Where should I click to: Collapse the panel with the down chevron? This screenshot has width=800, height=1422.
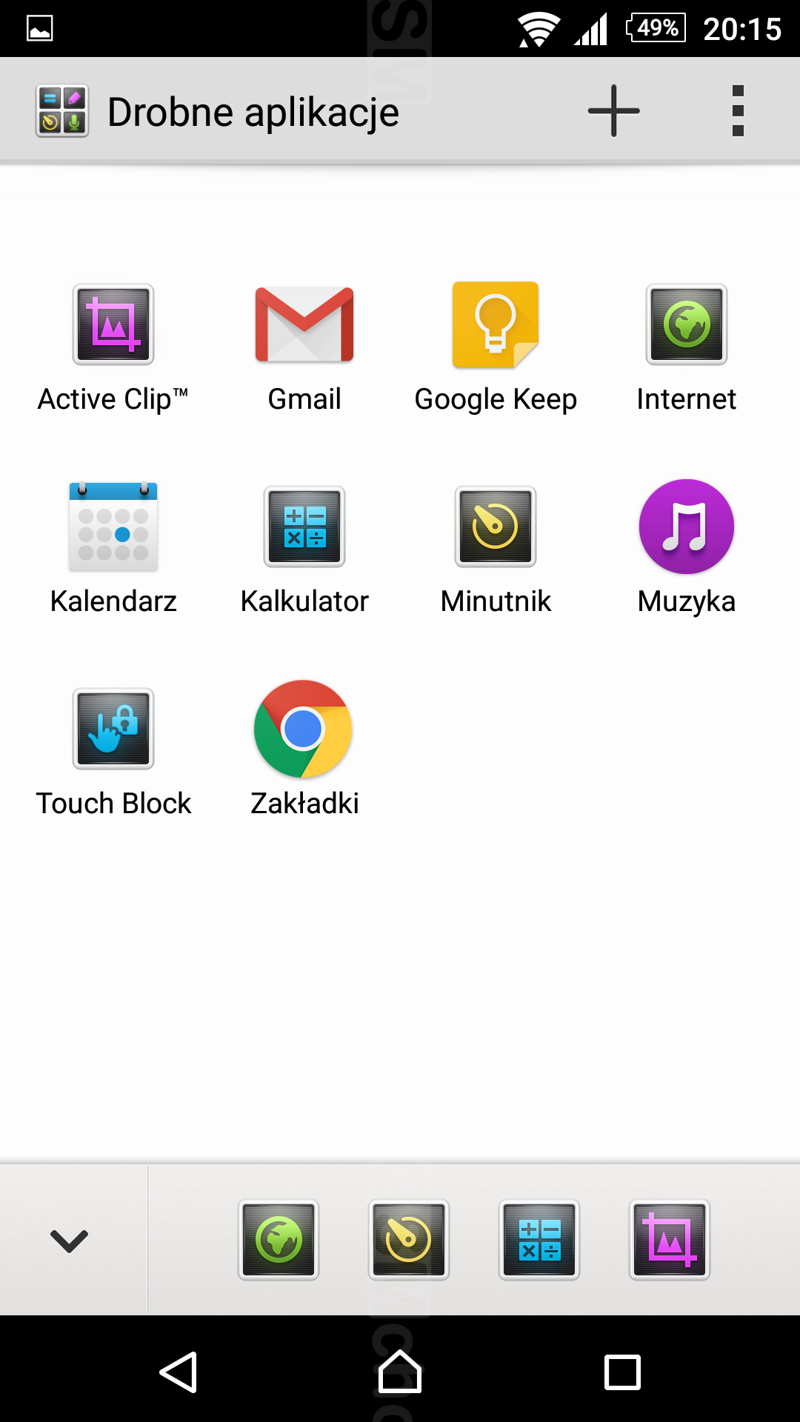(x=69, y=1241)
